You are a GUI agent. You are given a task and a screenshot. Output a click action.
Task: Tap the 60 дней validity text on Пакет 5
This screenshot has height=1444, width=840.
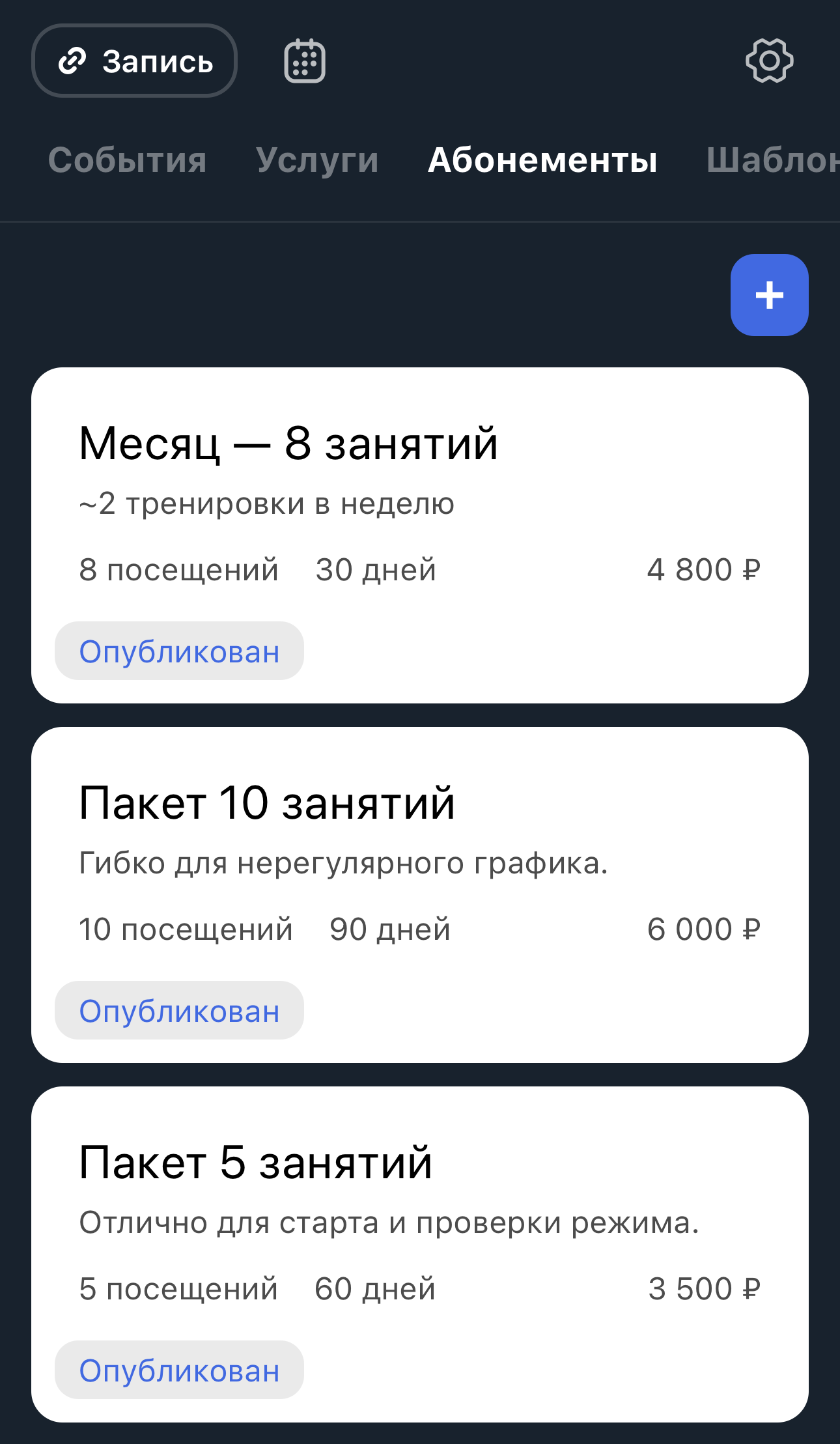[x=375, y=1290]
